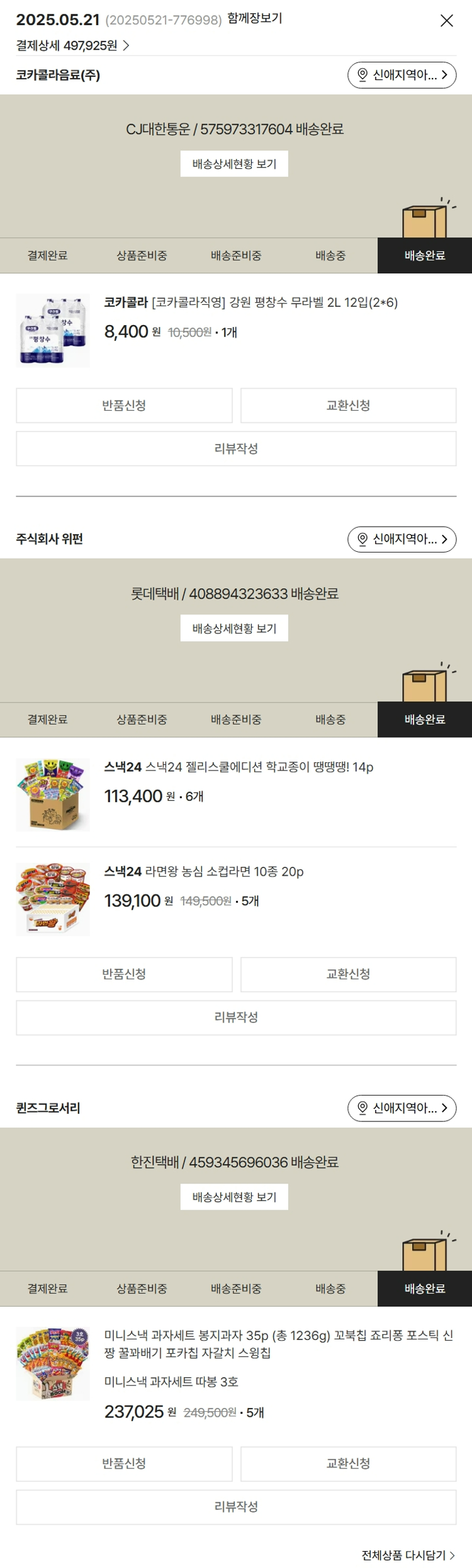Request 반품신청 for the 주식회사 위펀 order
Viewport: 472px width, 1568px height.
pos(124,974)
